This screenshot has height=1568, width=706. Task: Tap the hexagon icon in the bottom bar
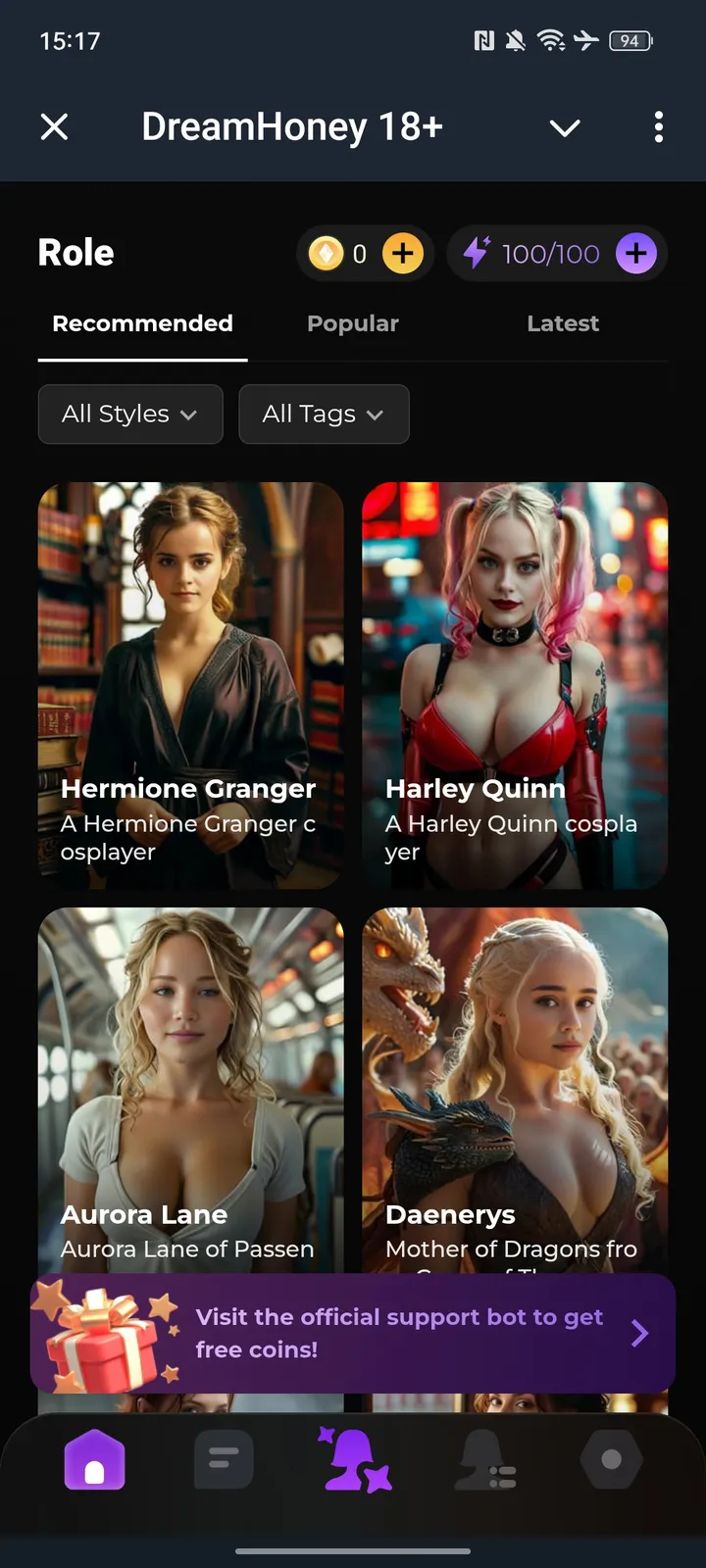tap(611, 1459)
